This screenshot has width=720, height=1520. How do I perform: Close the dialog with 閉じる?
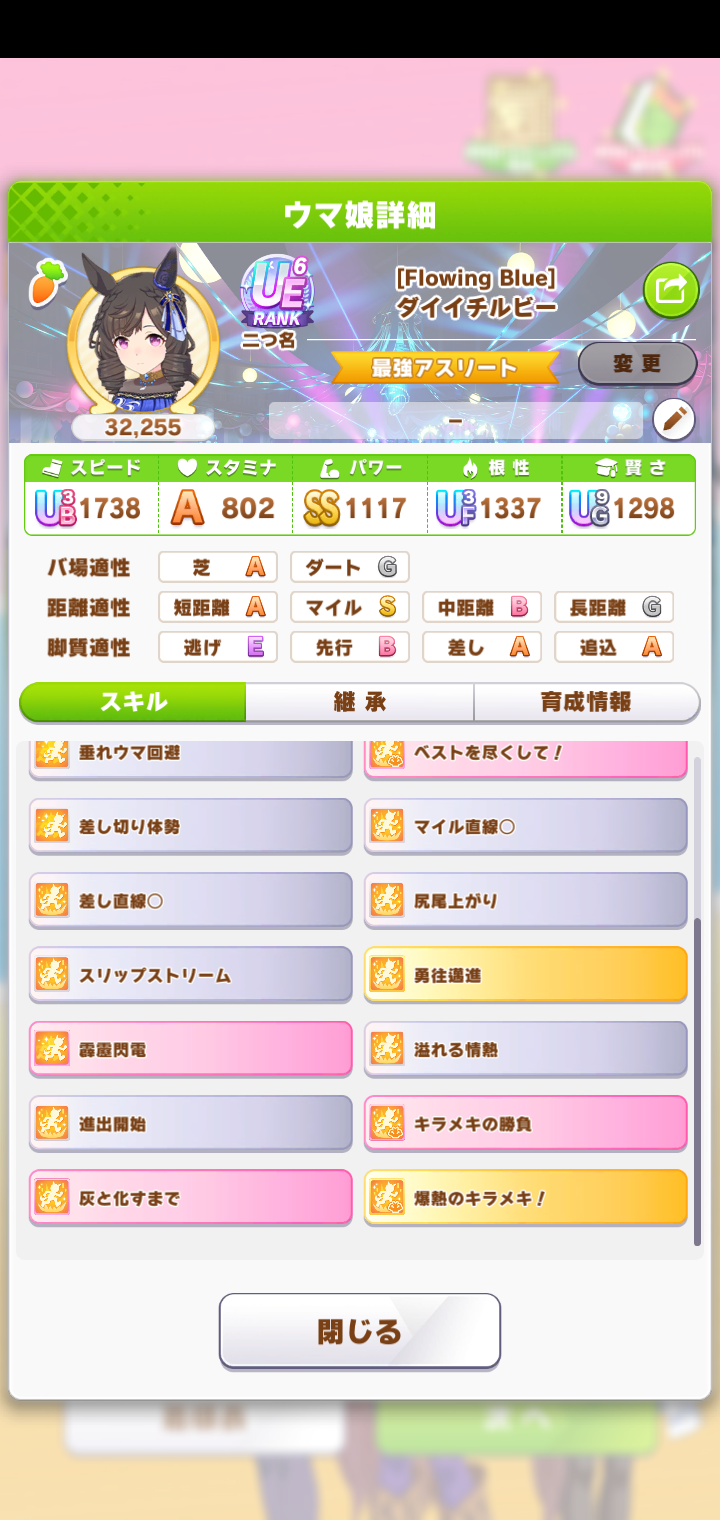(x=360, y=1331)
